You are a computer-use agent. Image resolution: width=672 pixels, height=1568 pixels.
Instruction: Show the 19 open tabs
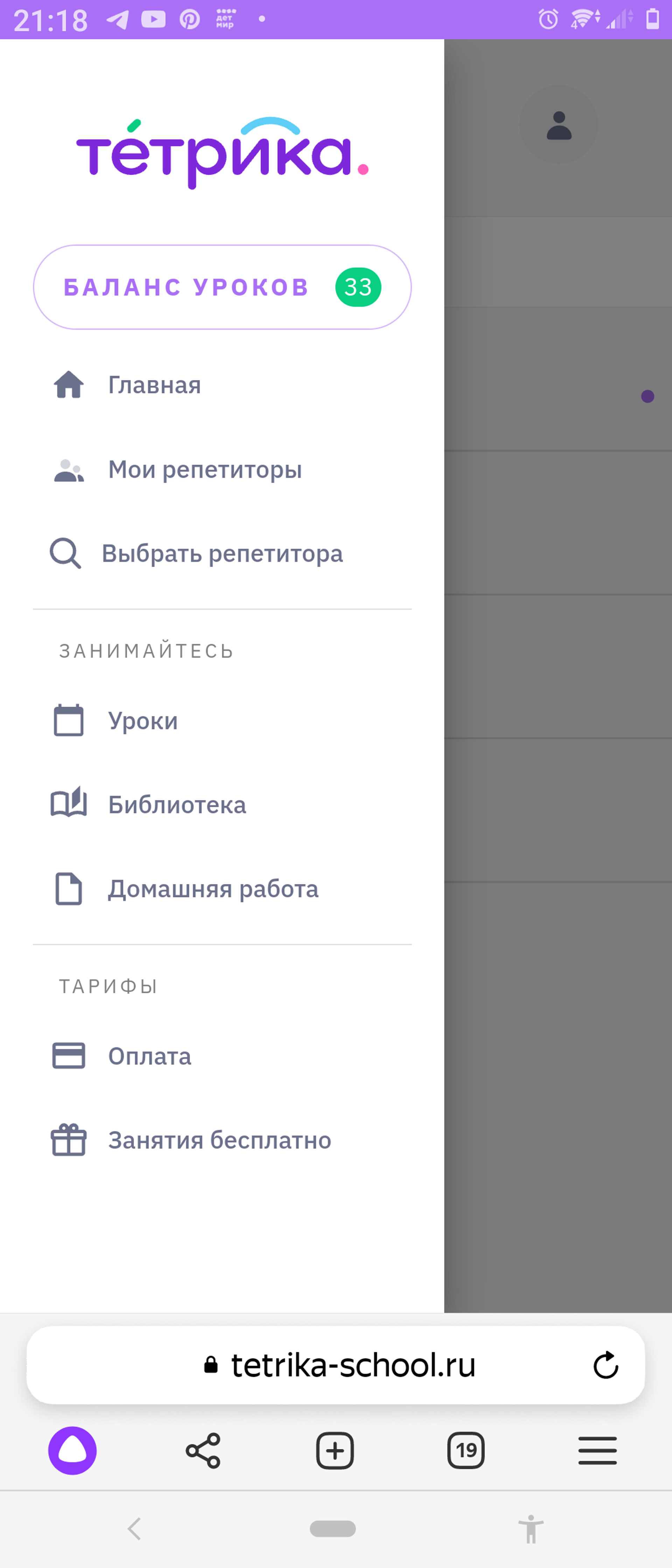click(466, 1450)
